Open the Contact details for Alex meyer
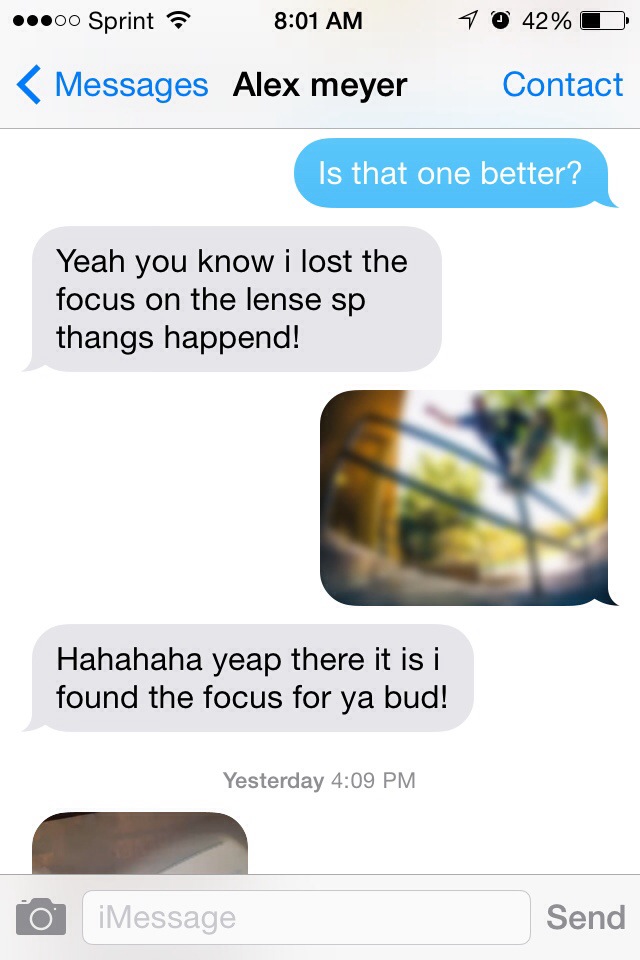 562,86
